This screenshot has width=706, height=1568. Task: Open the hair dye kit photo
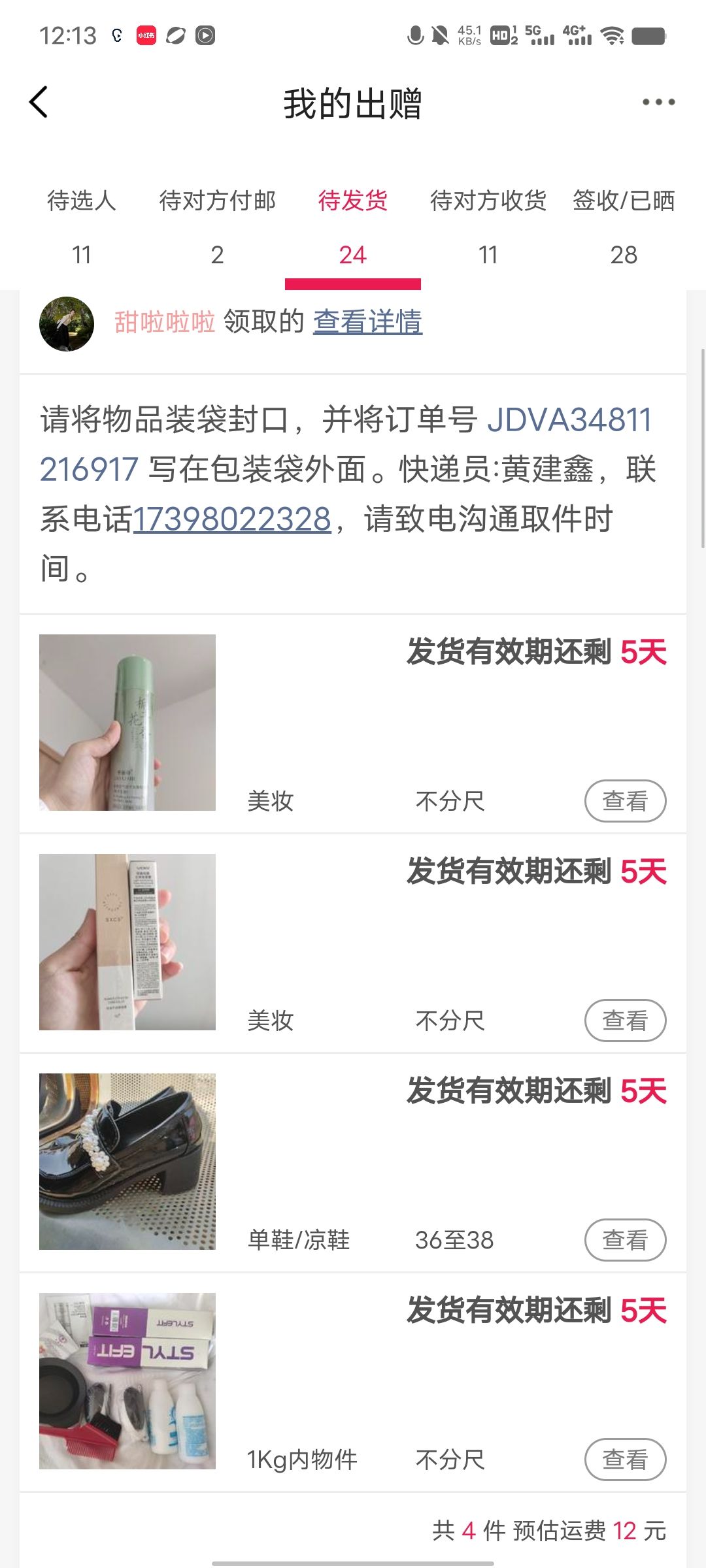tap(127, 1381)
